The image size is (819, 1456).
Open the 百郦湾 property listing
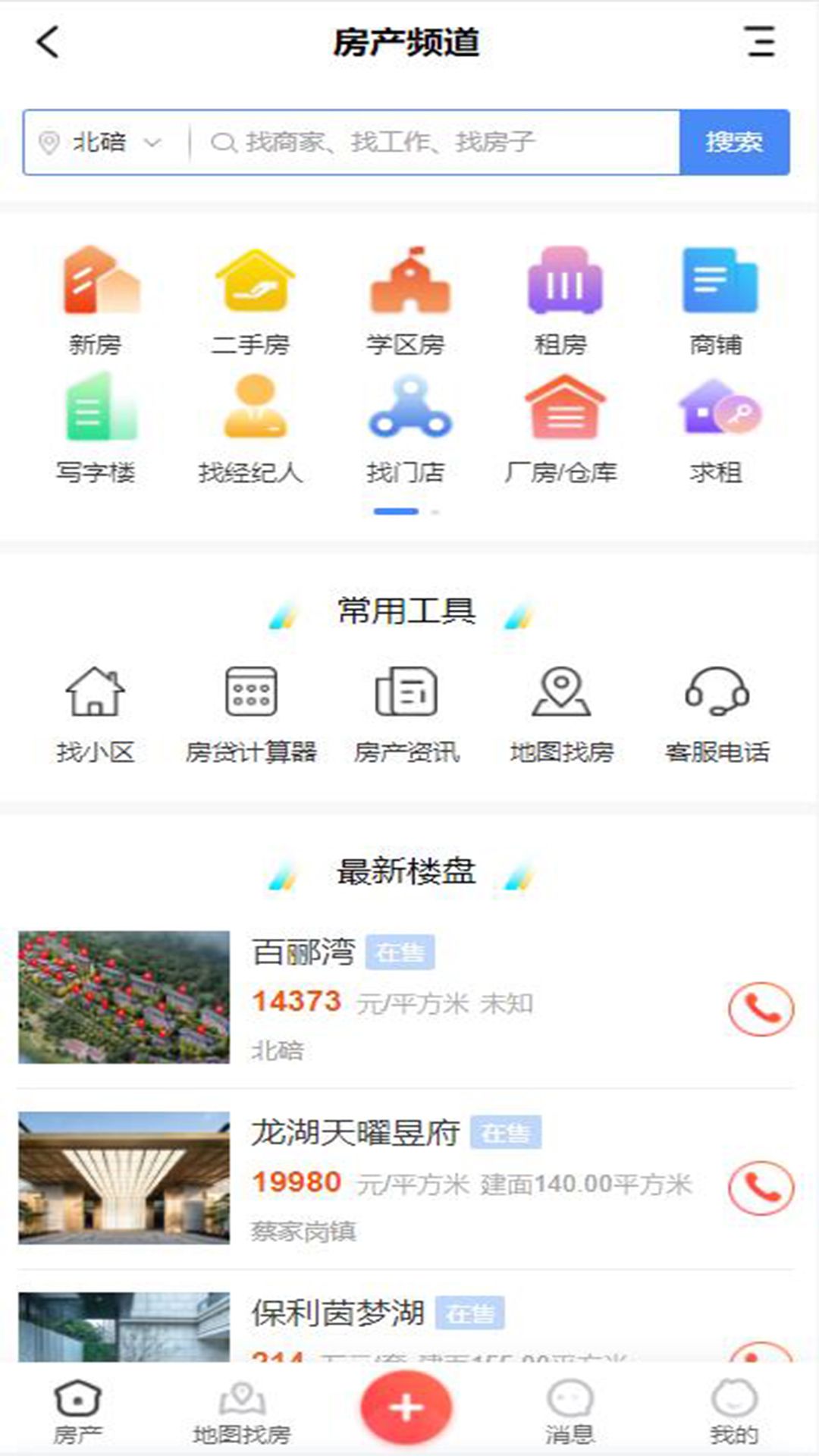point(303,952)
